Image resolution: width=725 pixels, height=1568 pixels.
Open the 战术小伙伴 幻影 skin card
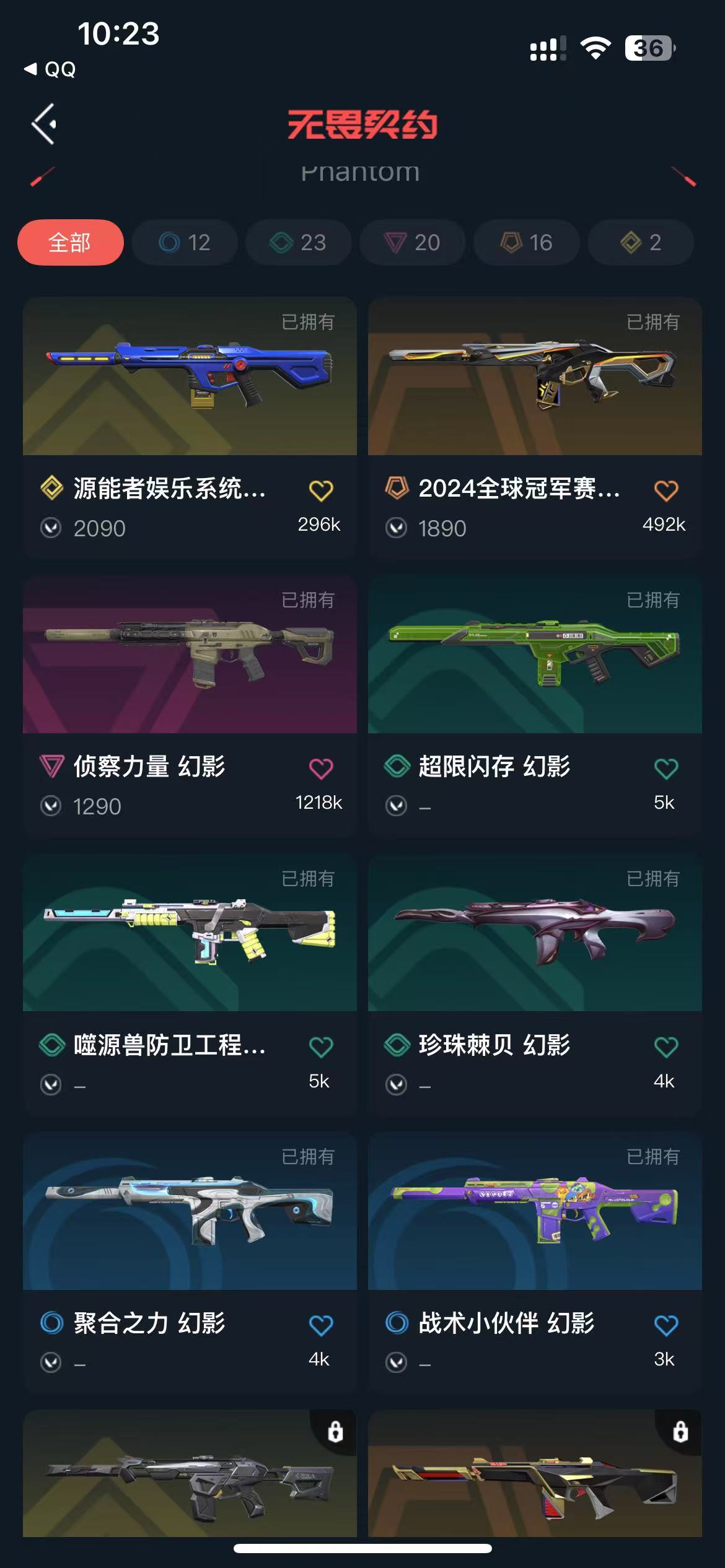(535, 1263)
